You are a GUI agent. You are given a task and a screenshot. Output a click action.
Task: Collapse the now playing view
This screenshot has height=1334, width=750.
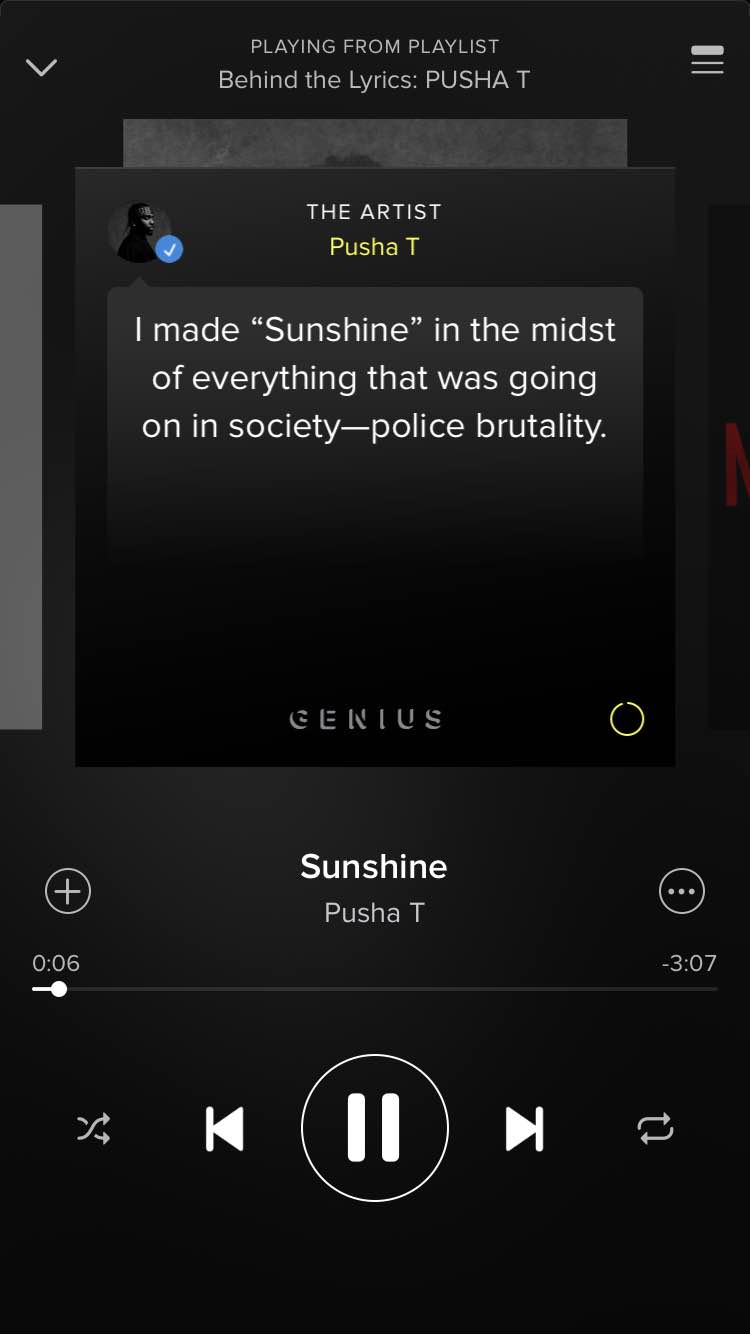41,68
